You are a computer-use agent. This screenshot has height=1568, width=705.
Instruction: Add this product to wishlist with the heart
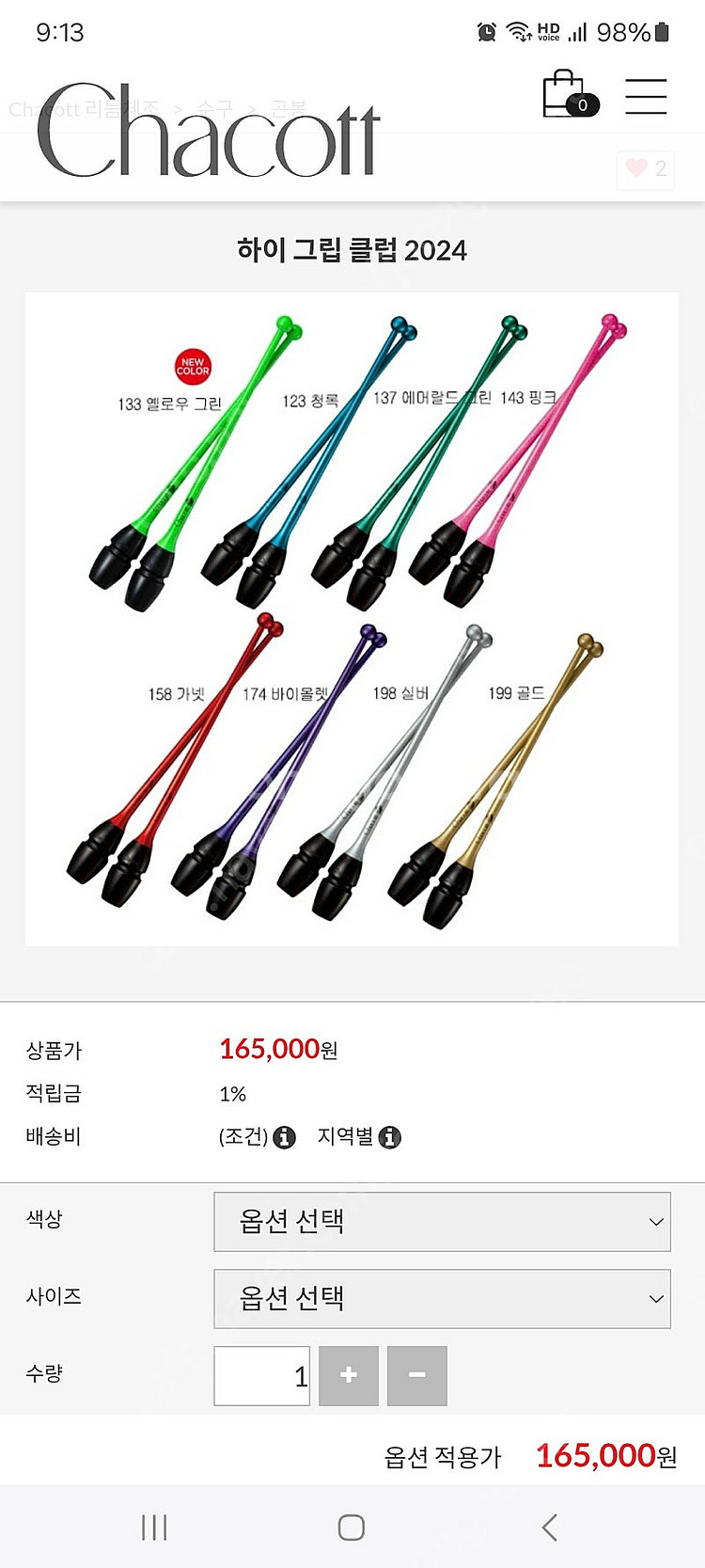pyautogui.click(x=645, y=169)
